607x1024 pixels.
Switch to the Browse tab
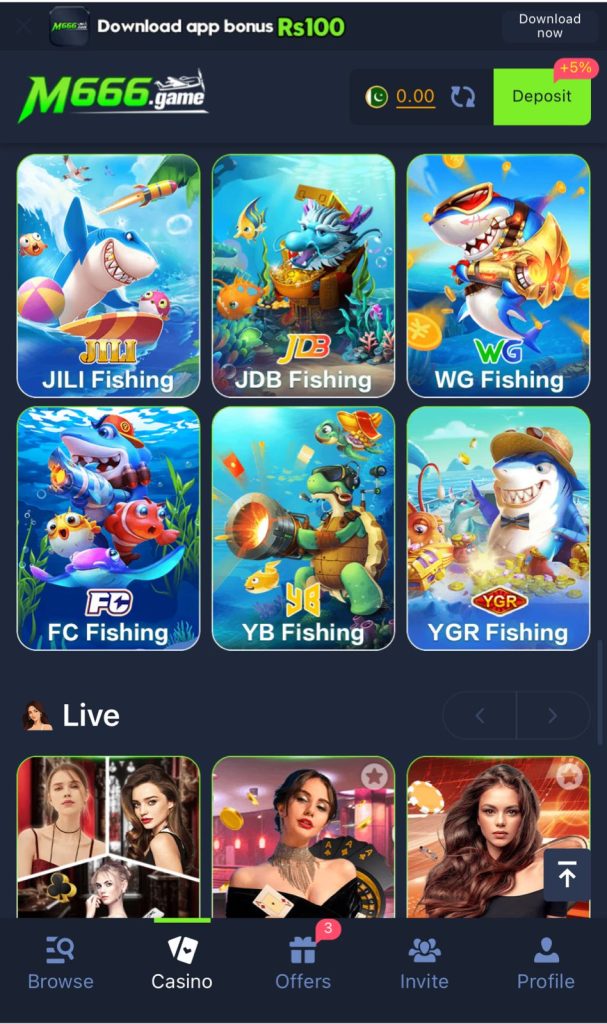(60, 964)
